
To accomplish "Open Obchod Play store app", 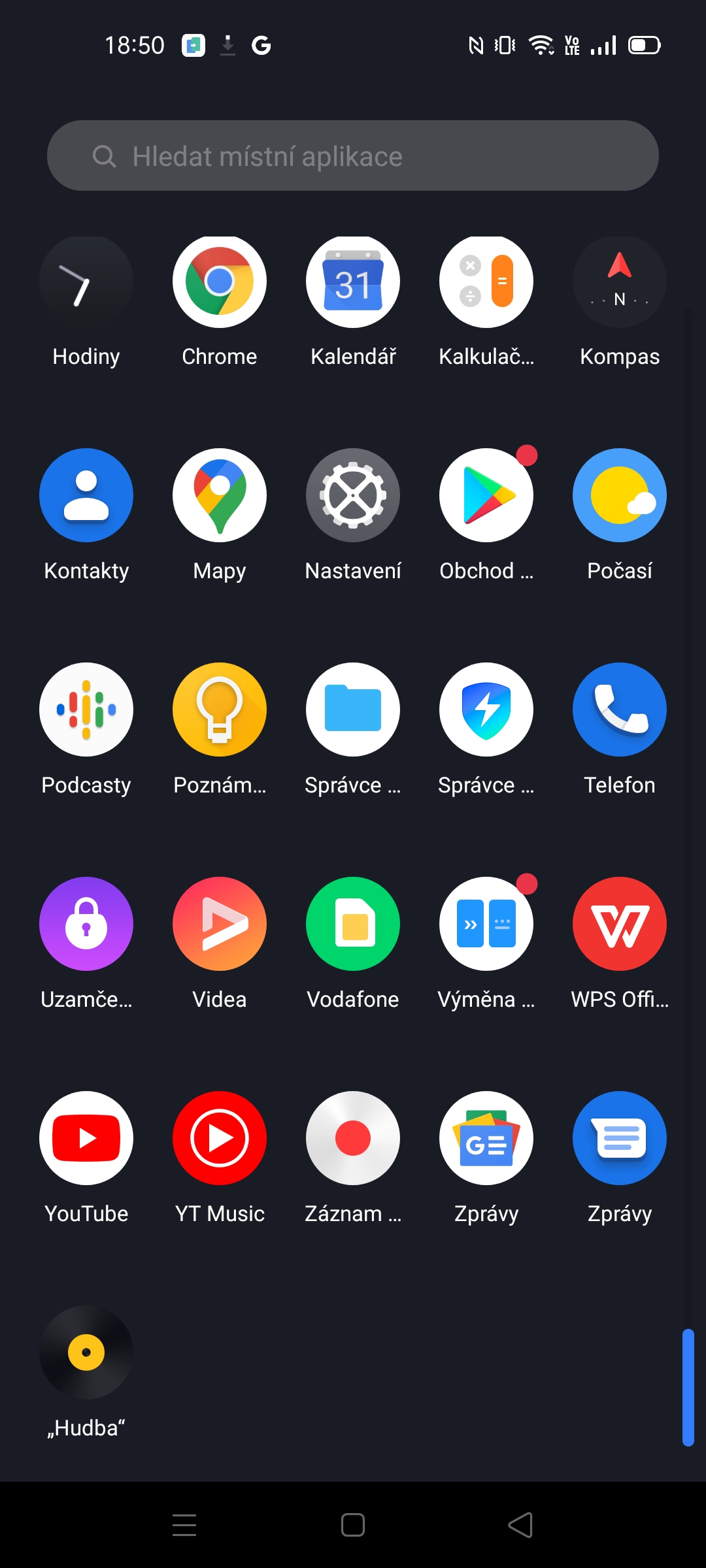I will 486,495.
